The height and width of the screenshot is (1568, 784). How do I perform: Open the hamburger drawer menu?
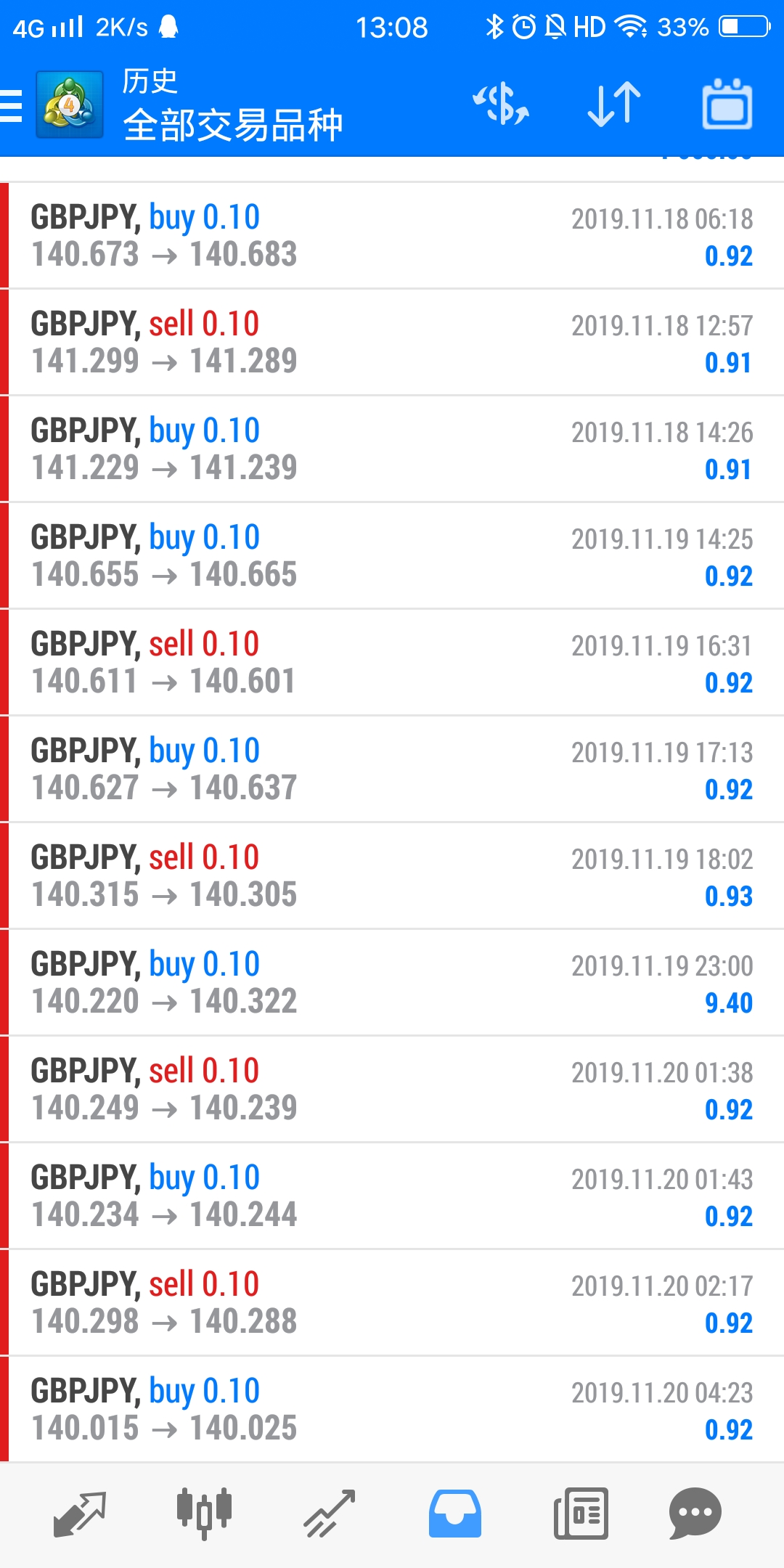click(x=11, y=106)
